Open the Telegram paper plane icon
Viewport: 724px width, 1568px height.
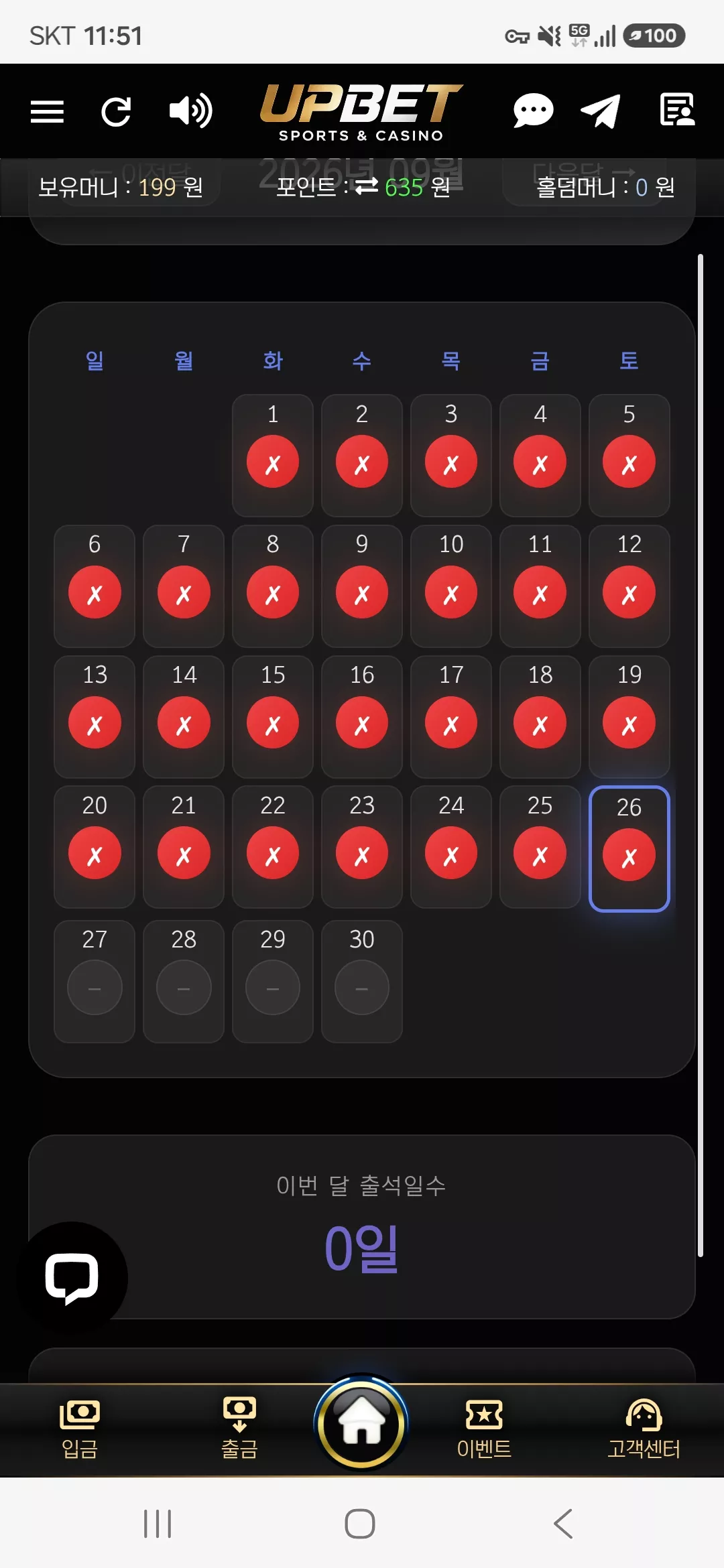[x=600, y=111]
